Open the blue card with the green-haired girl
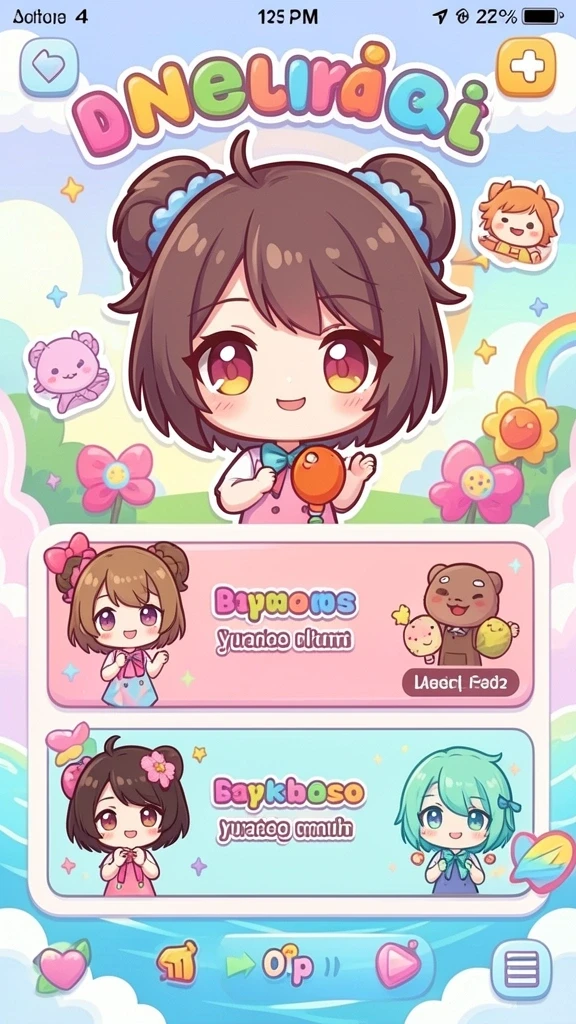The width and height of the screenshot is (576, 1024). 291,812
